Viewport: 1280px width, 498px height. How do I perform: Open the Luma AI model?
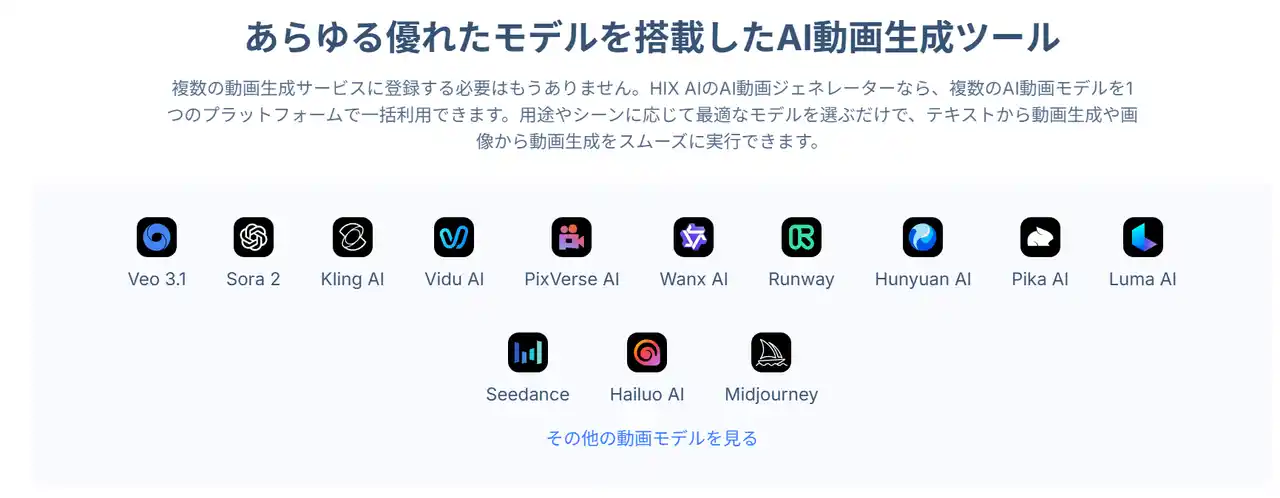1143,238
